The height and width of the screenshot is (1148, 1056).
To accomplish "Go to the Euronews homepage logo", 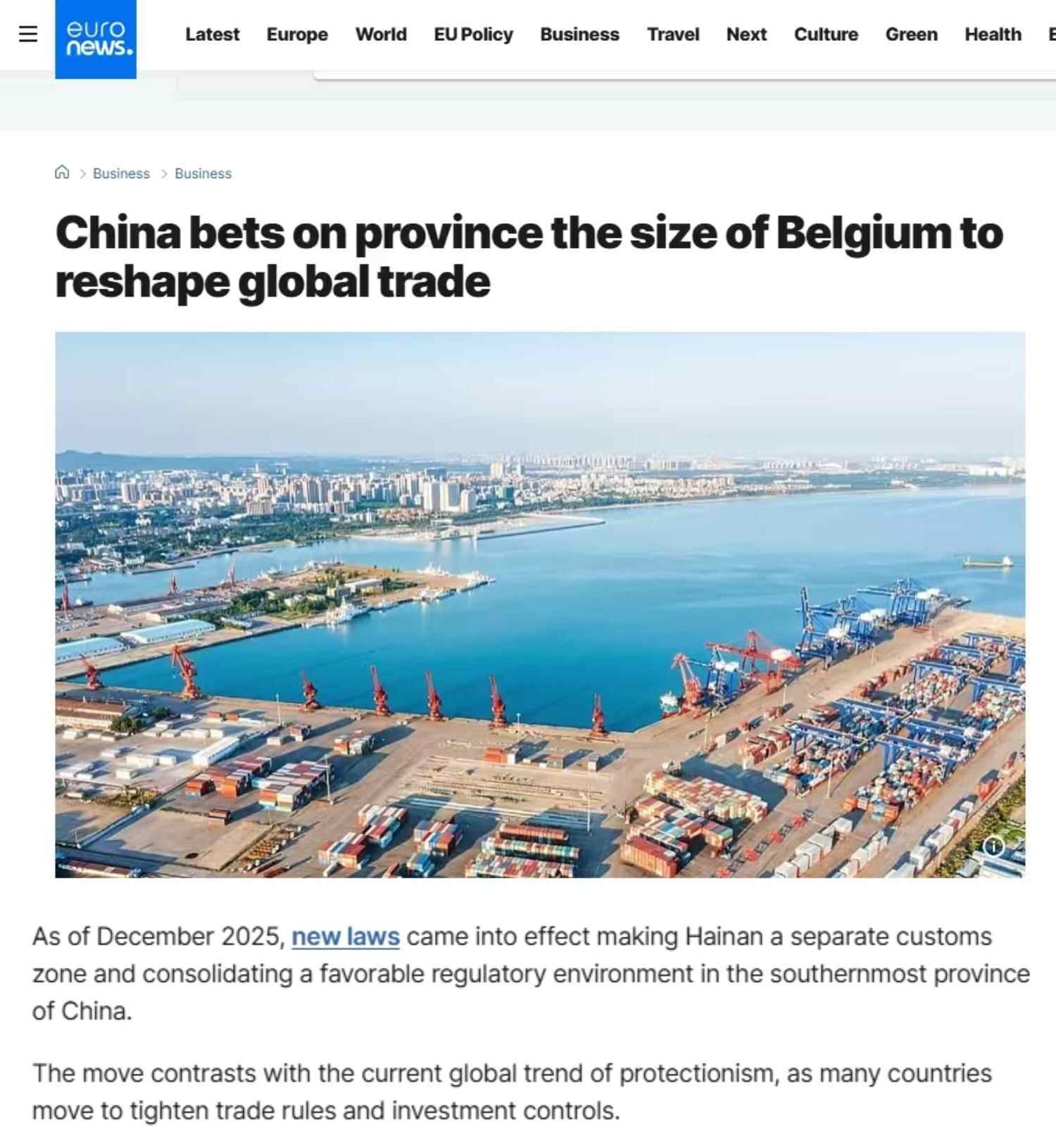I will click(x=96, y=38).
